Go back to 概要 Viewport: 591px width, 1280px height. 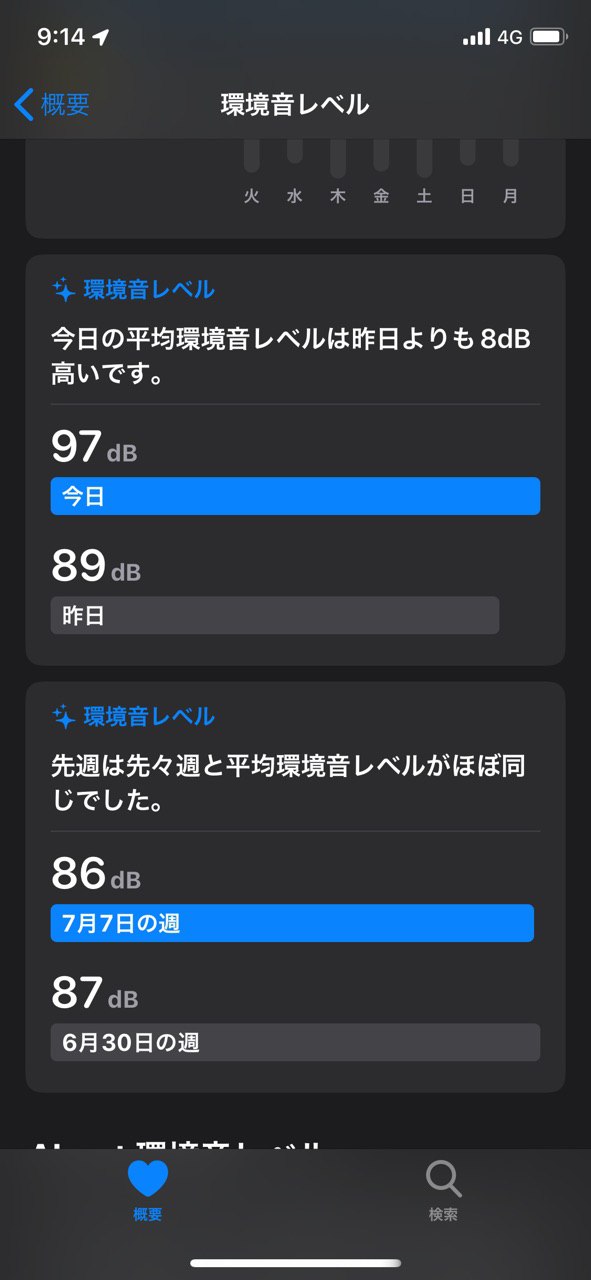[52, 104]
